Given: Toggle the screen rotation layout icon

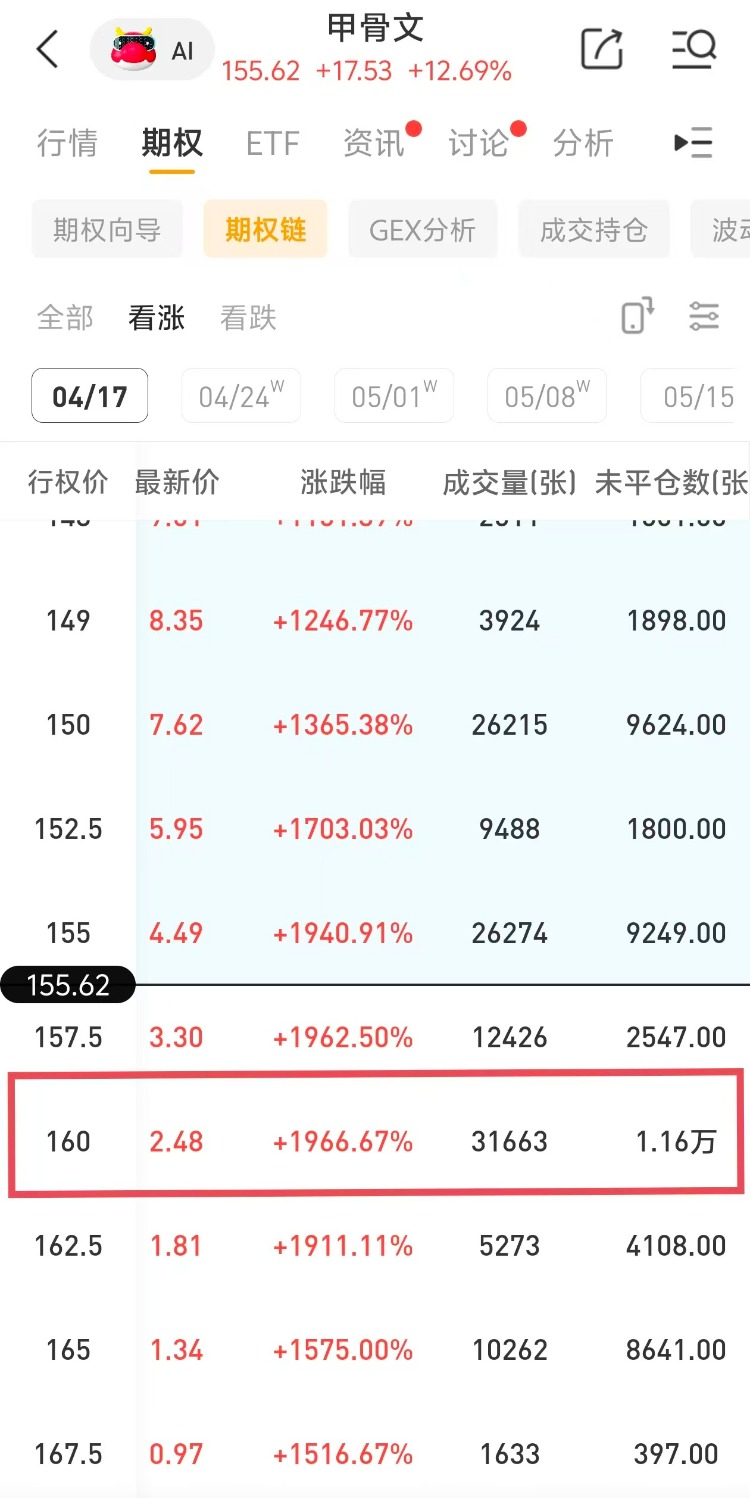Looking at the screenshot, I should 638,316.
